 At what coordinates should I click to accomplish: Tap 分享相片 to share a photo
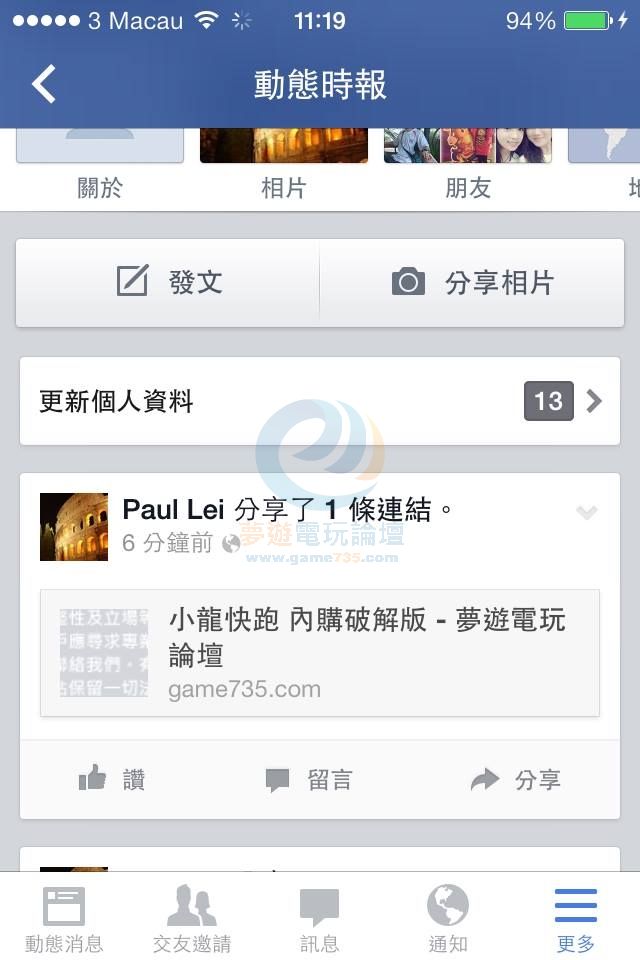472,283
